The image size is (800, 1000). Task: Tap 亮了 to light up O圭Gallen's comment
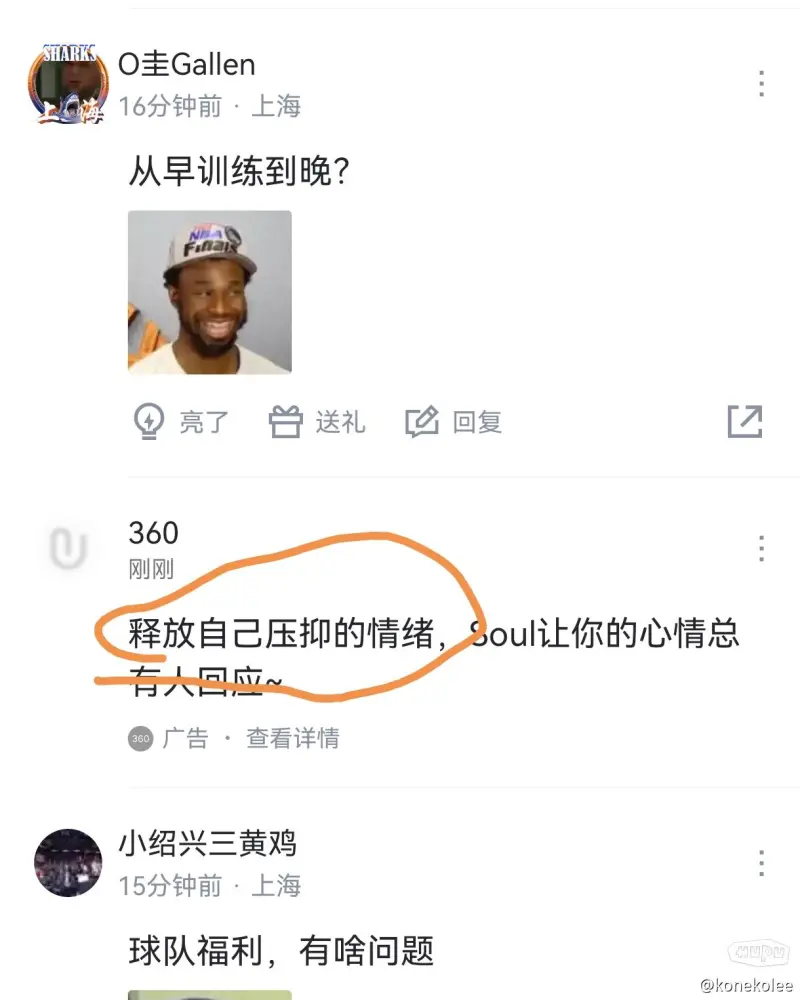click(181, 422)
